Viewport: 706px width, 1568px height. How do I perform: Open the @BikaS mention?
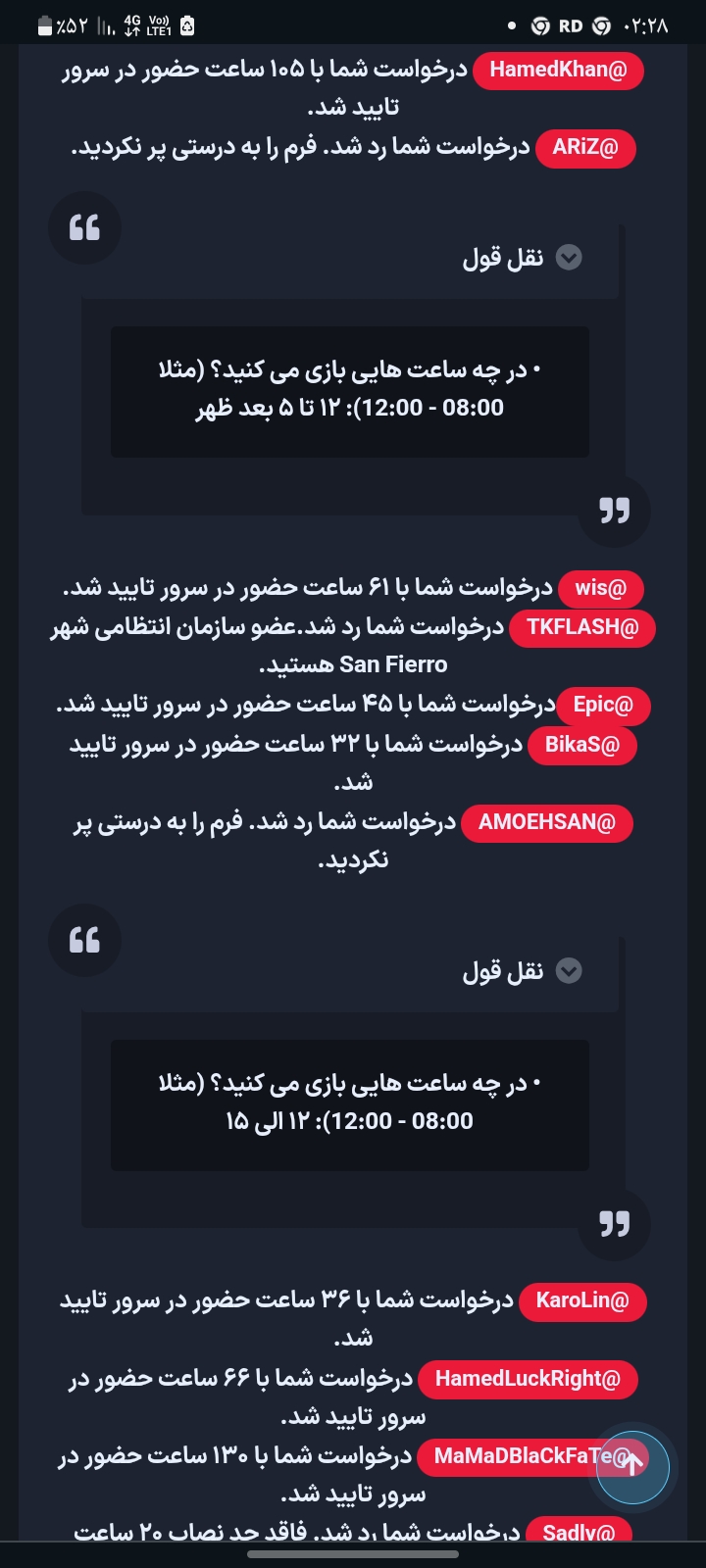582,745
